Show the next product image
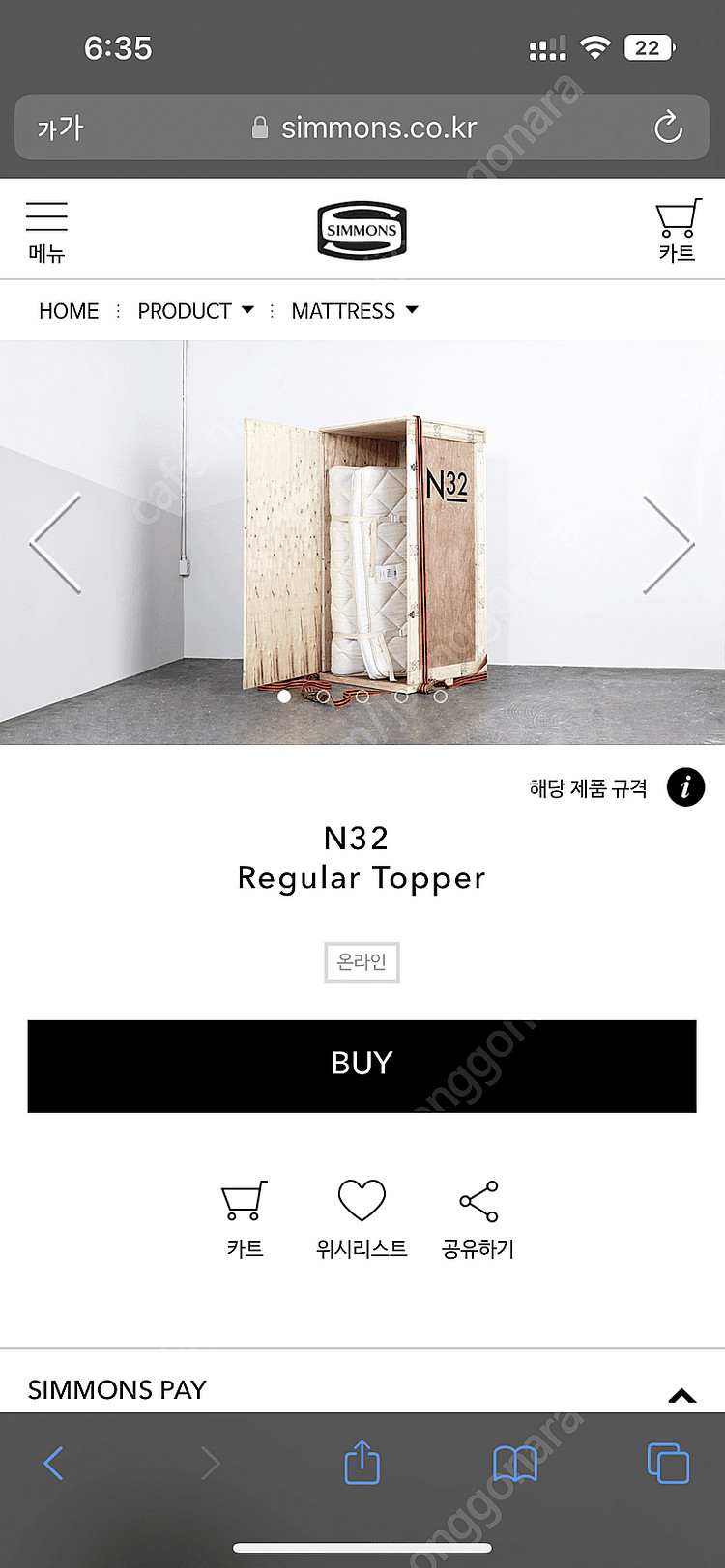The height and width of the screenshot is (1568, 725). tap(669, 544)
